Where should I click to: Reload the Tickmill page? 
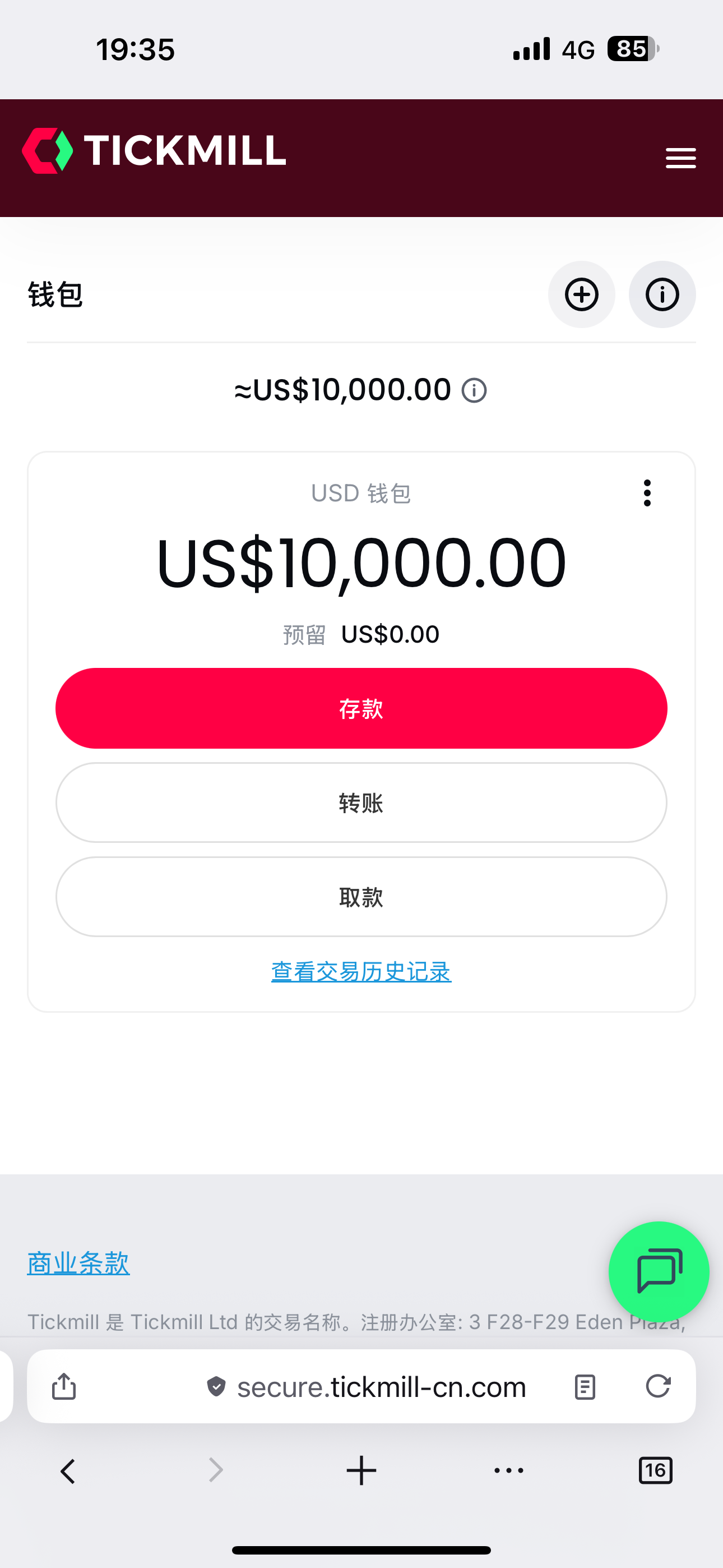tap(658, 1387)
